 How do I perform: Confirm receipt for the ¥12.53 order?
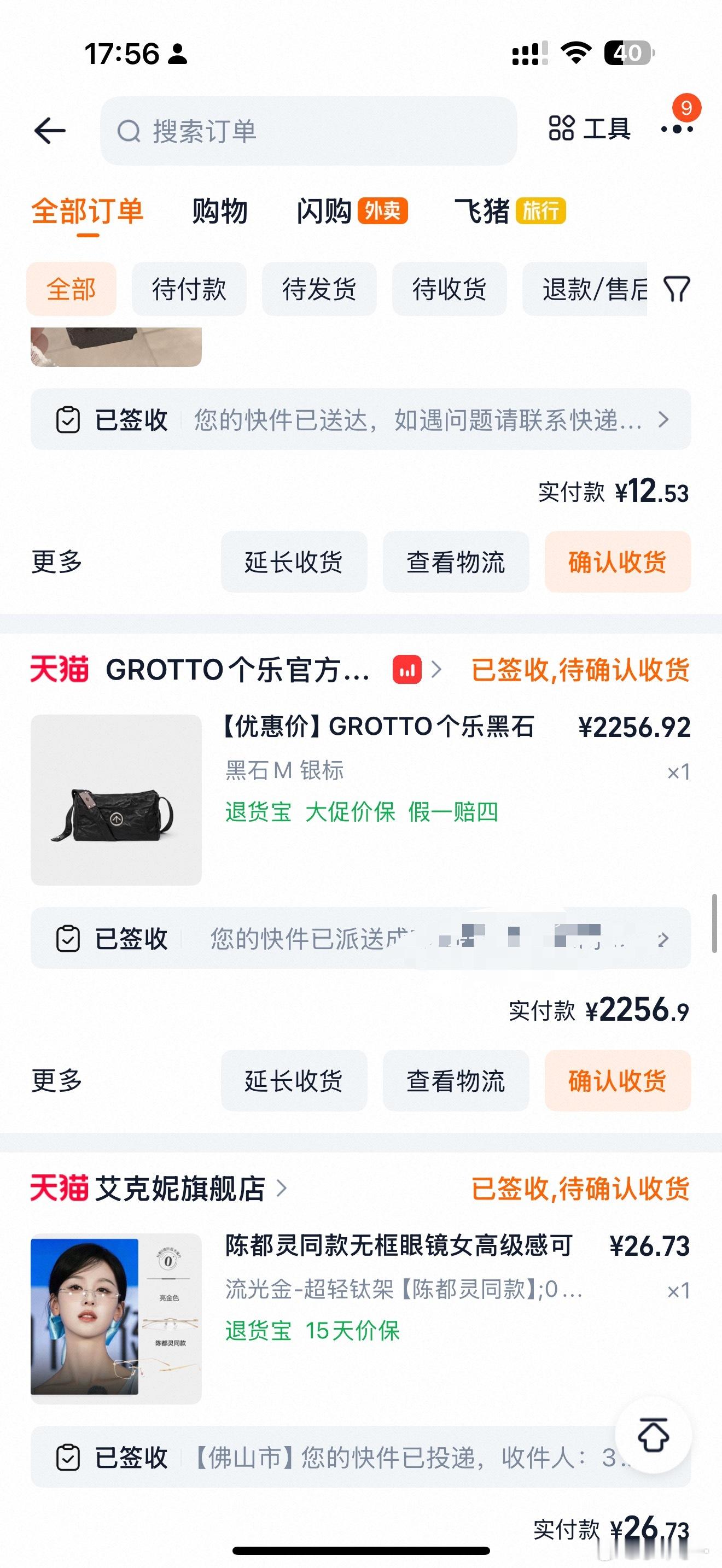point(618,562)
